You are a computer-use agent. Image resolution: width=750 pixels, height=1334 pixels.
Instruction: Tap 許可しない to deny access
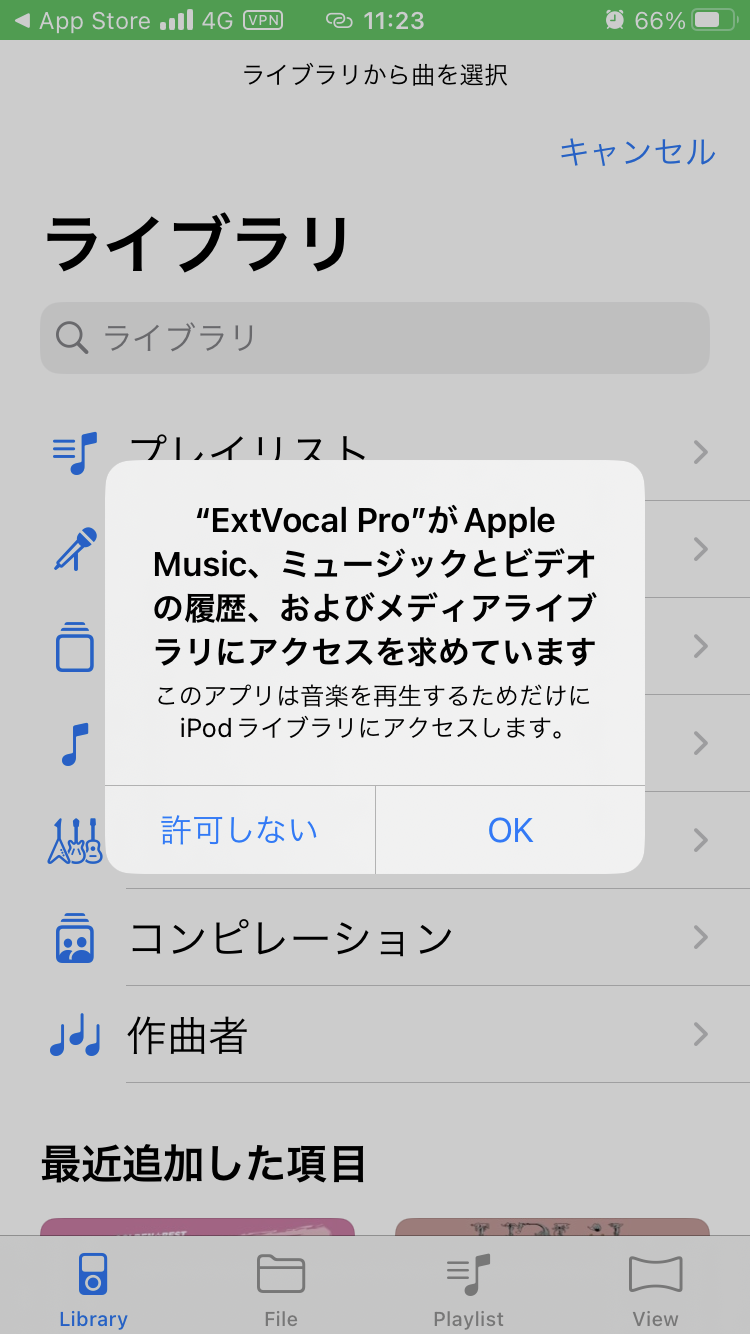tap(239, 830)
